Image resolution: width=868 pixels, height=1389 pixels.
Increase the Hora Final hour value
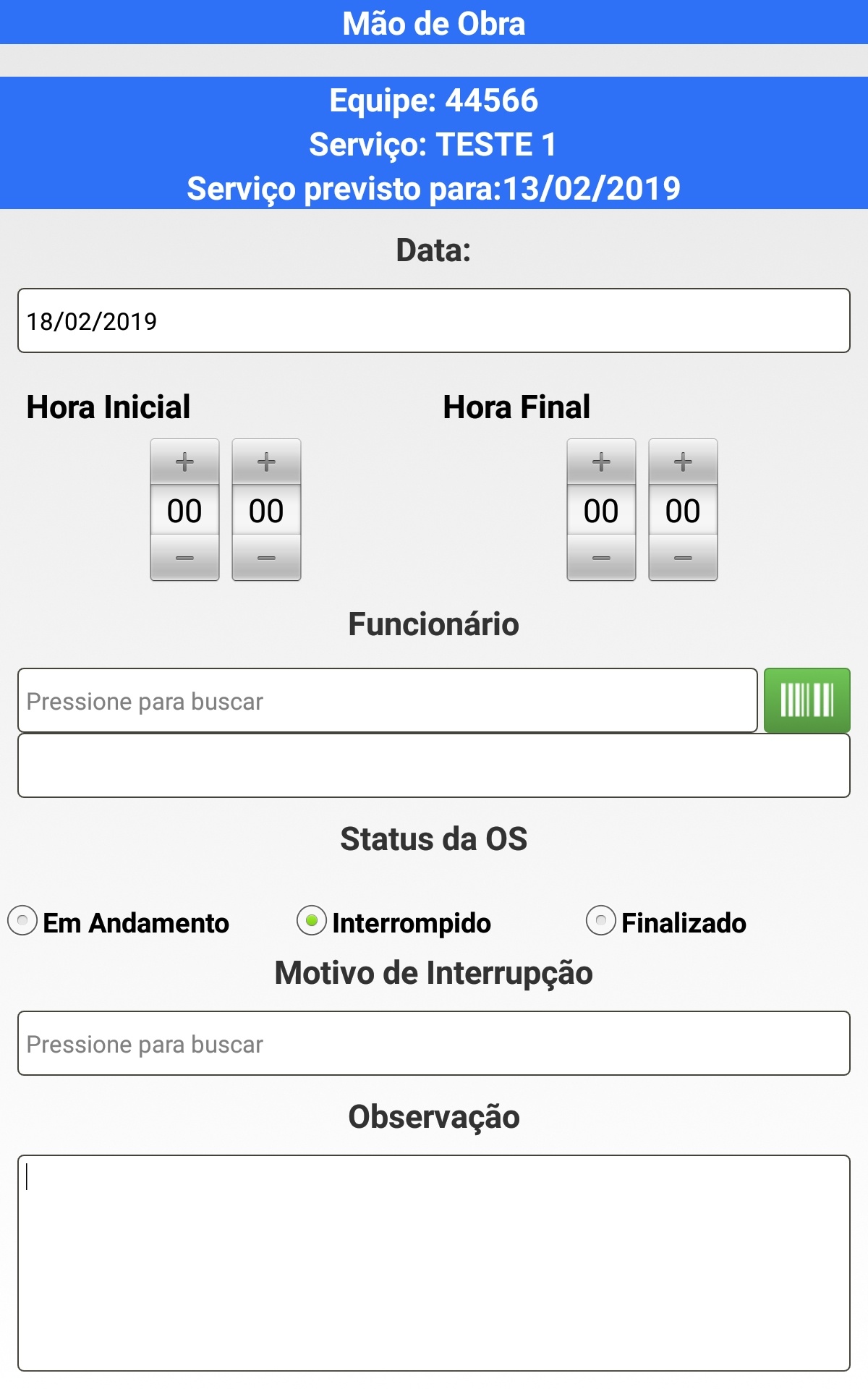(601, 462)
